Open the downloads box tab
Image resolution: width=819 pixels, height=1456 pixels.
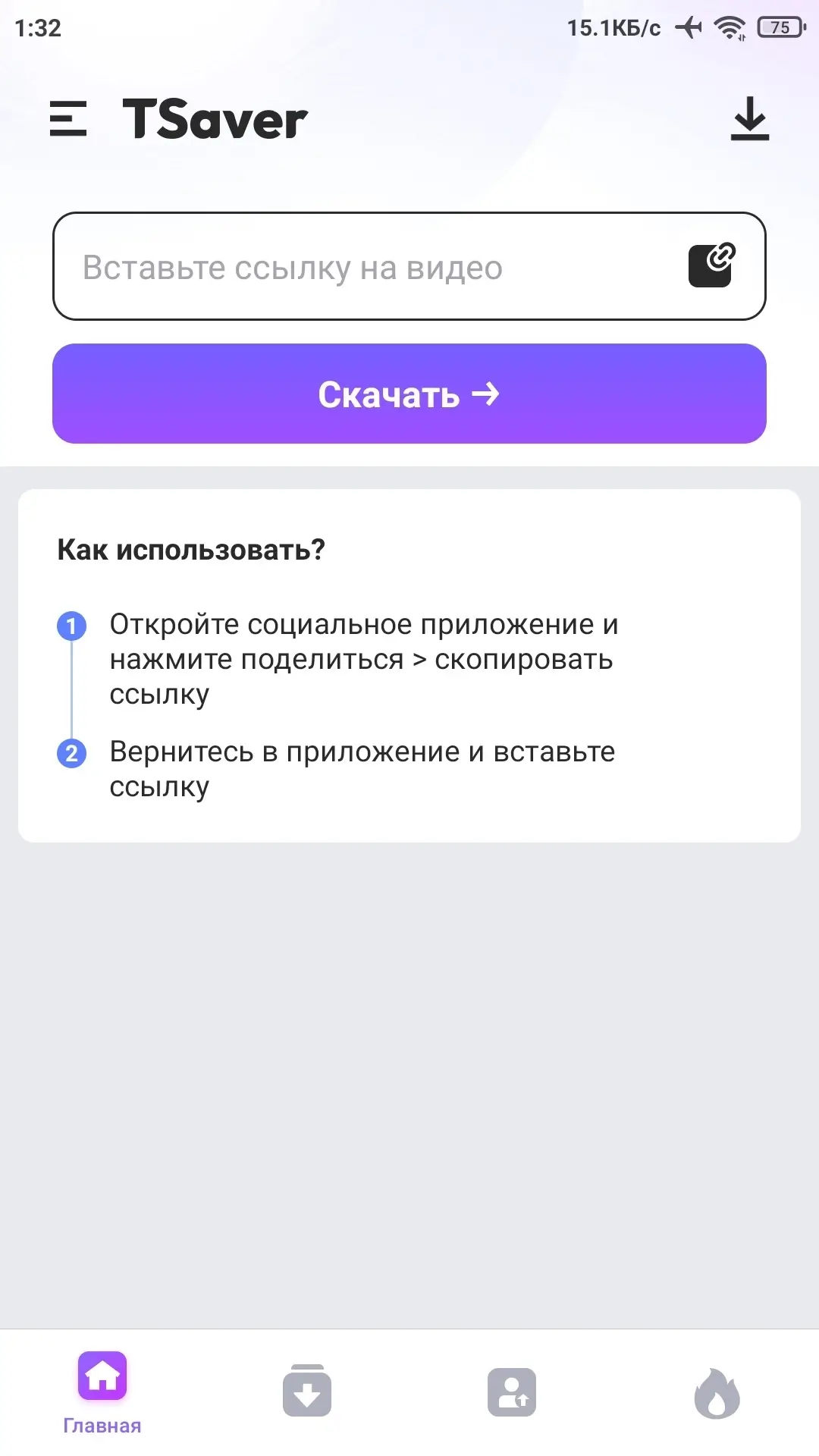click(x=307, y=1391)
